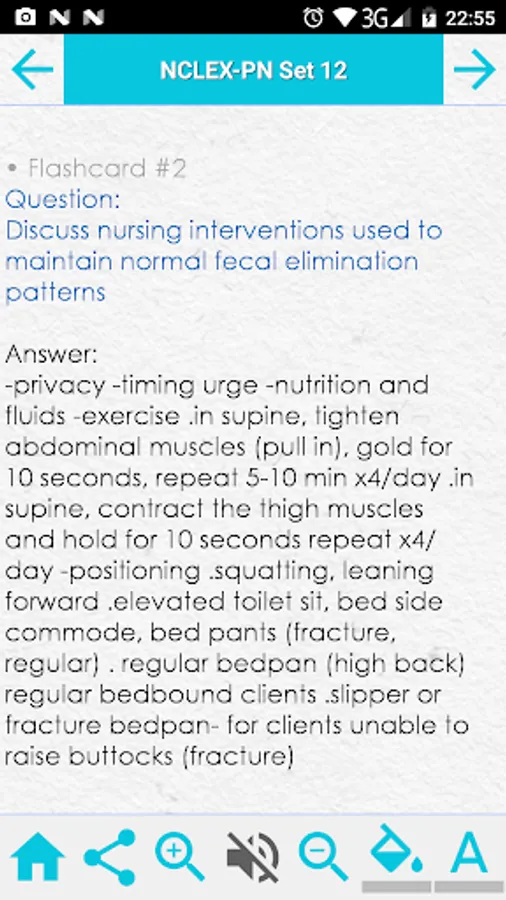Image resolution: width=506 pixels, height=900 pixels.
Task: Zoom out with the magnifier minus icon
Action: tap(324, 858)
